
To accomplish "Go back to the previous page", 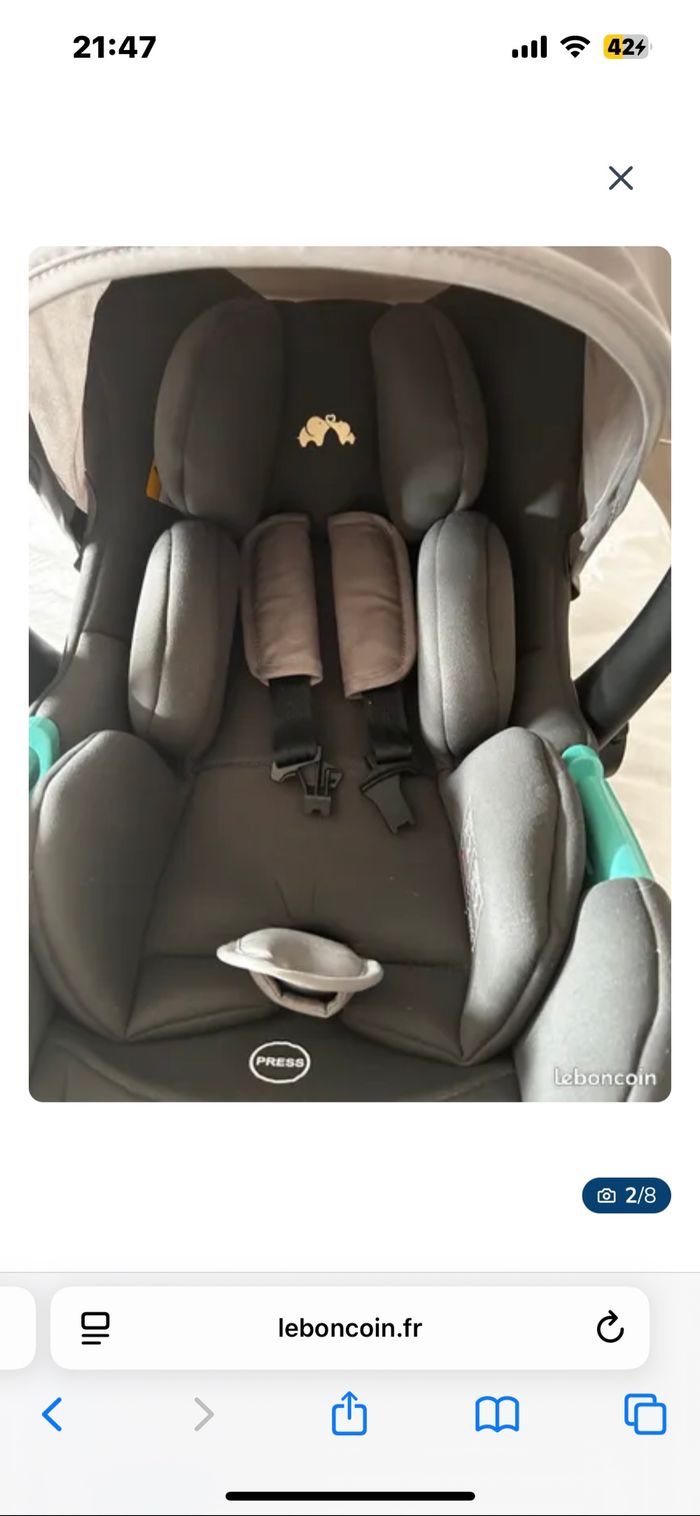I will pyautogui.click(x=52, y=1414).
